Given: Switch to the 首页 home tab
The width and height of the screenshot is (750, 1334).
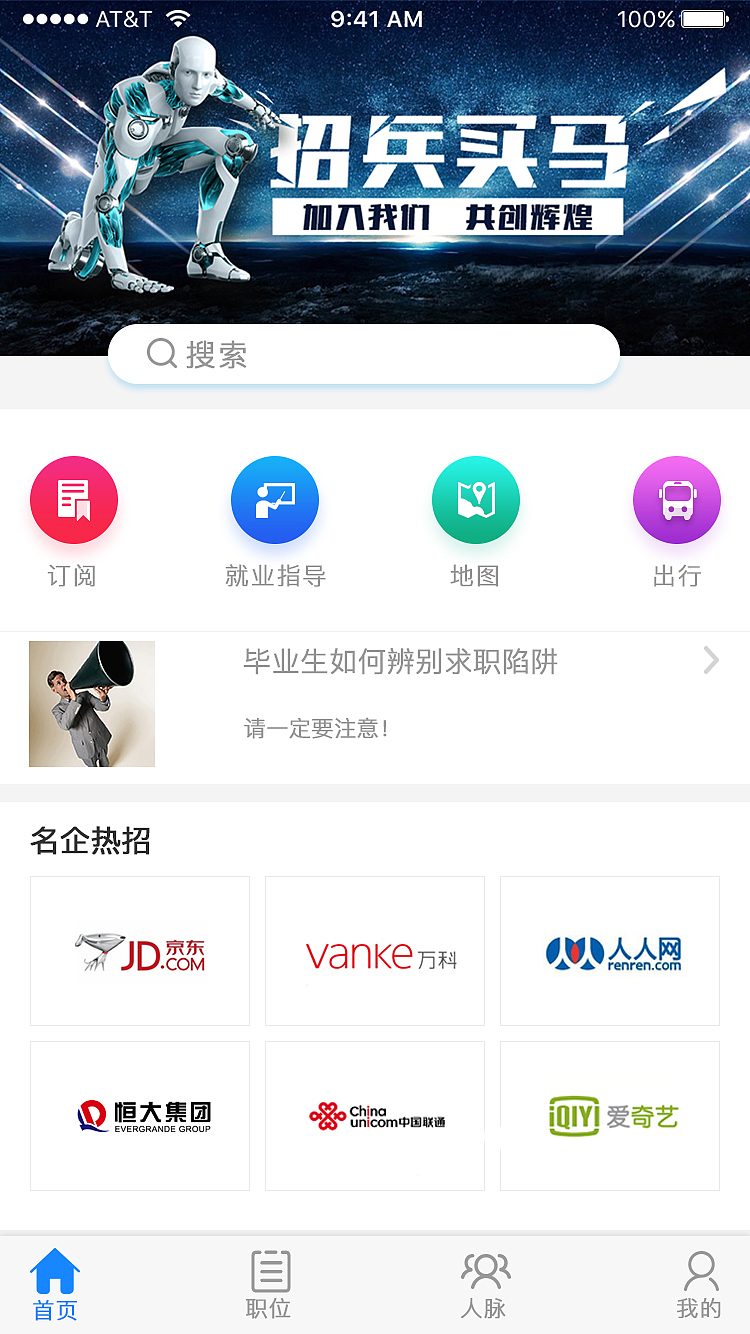Looking at the screenshot, I should (55, 1284).
